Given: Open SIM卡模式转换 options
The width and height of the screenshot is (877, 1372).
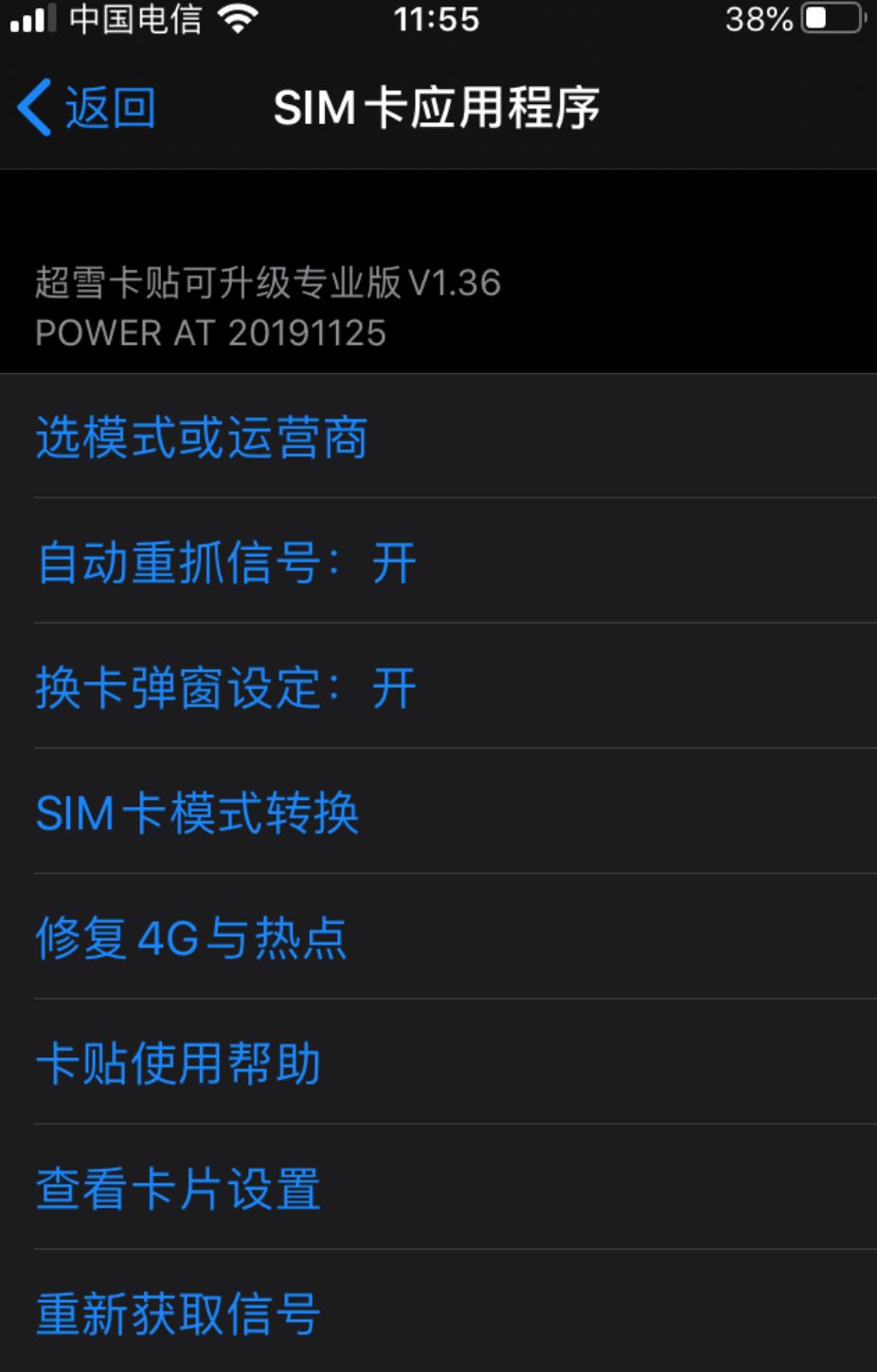Looking at the screenshot, I should (197, 813).
